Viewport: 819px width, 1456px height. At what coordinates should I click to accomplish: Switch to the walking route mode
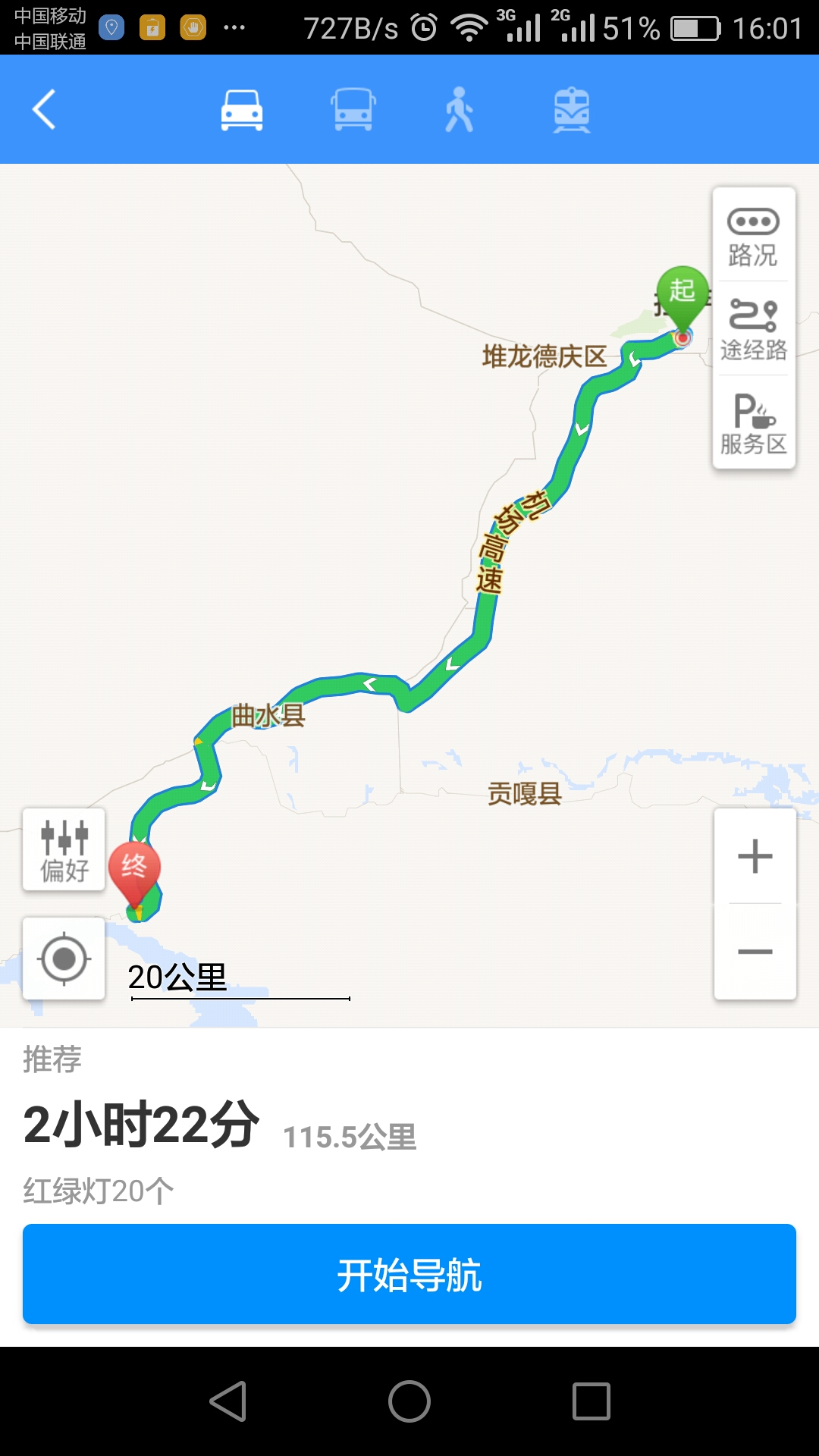pyautogui.click(x=460, y=110)
